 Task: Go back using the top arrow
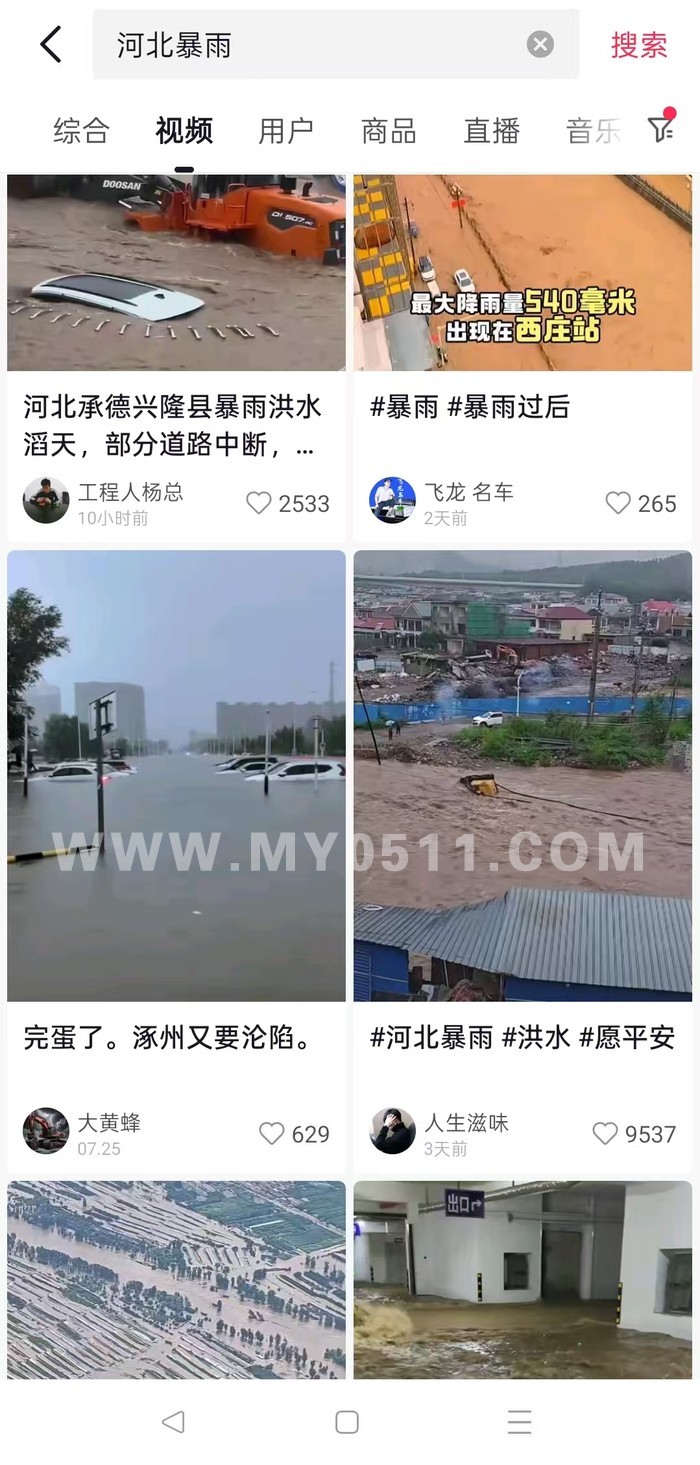50,45
